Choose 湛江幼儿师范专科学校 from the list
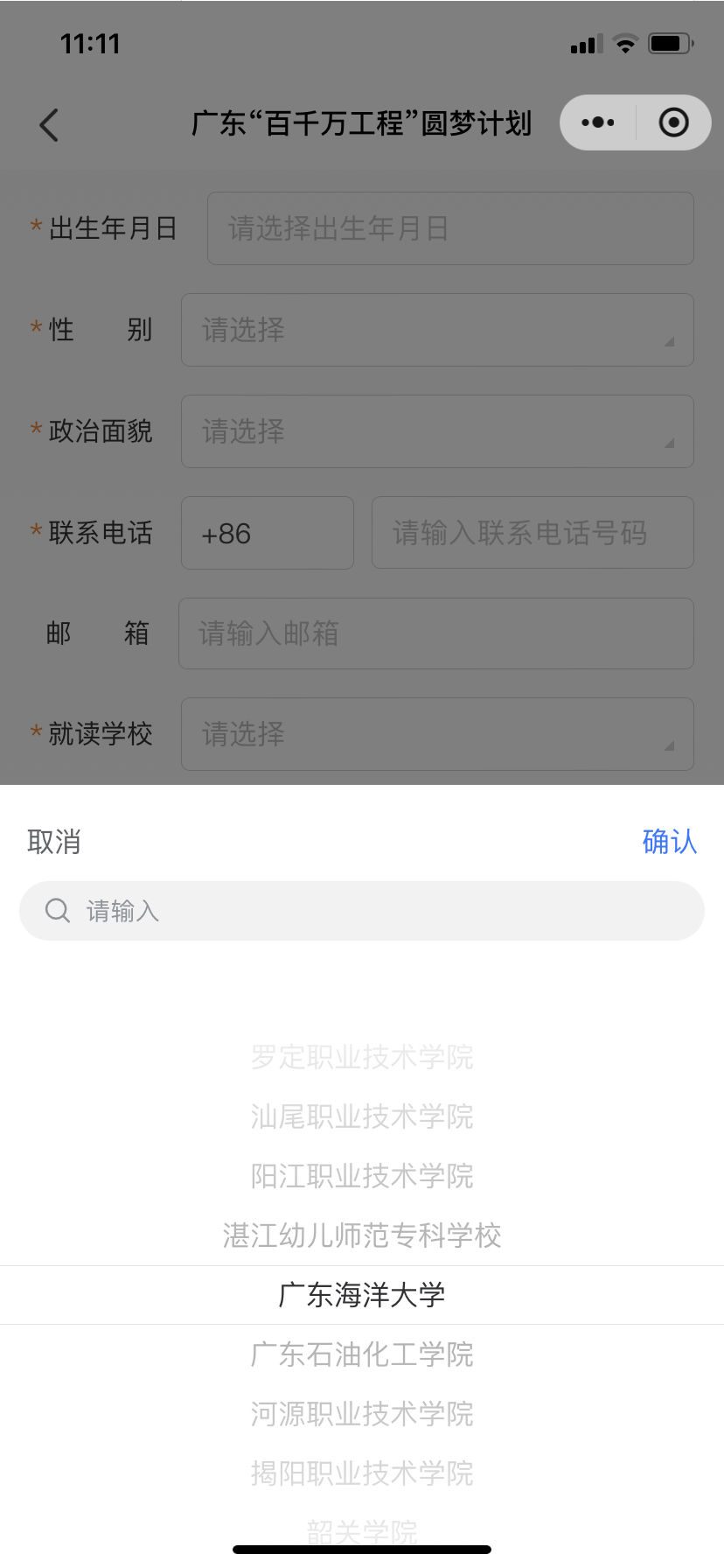This screenshot has height=1568, width=724. point(362,1235)
